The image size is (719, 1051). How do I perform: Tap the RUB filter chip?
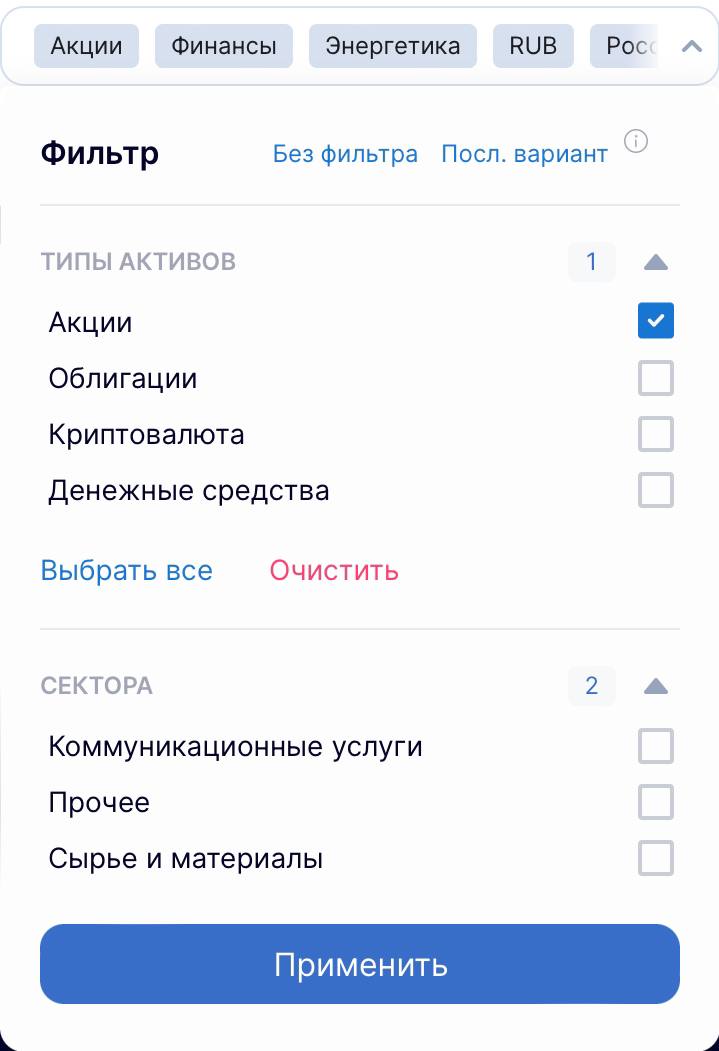point(540,46)
